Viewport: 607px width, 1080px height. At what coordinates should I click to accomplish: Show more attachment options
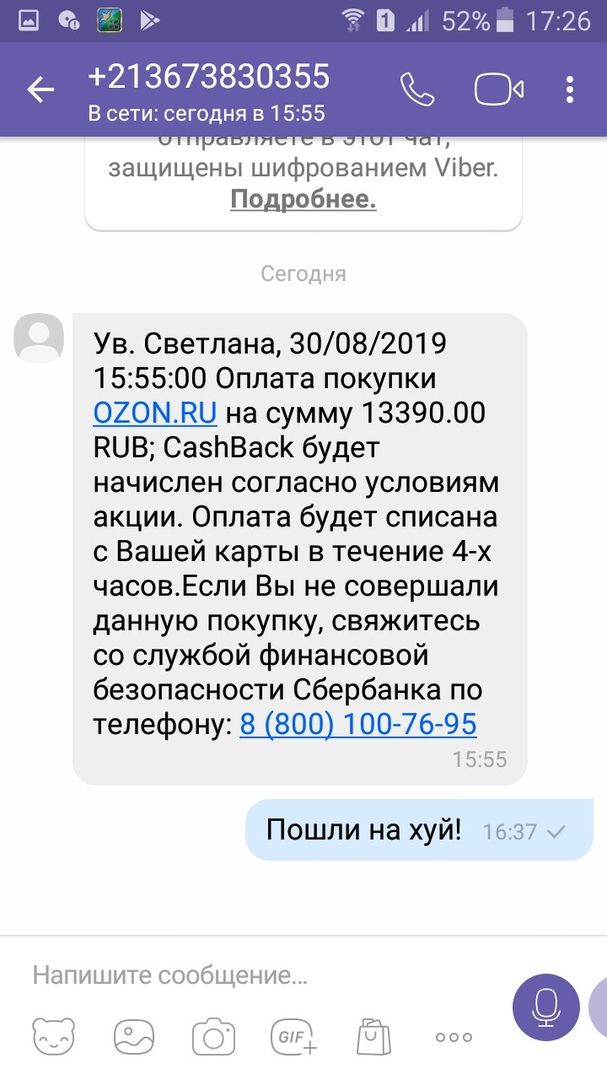pos(453,1037)
